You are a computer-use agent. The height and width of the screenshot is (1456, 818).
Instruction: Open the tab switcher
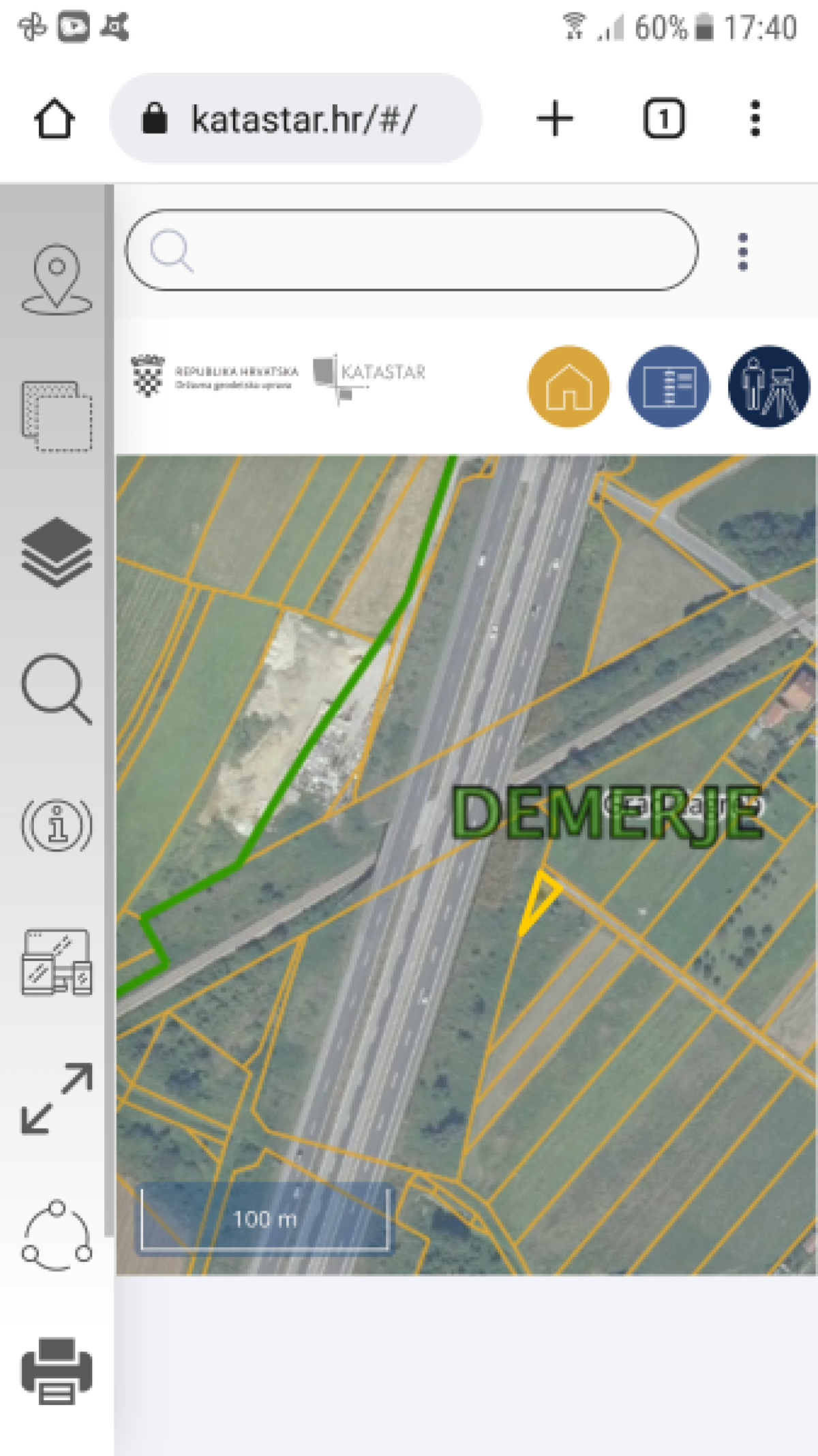pos(663,119)
